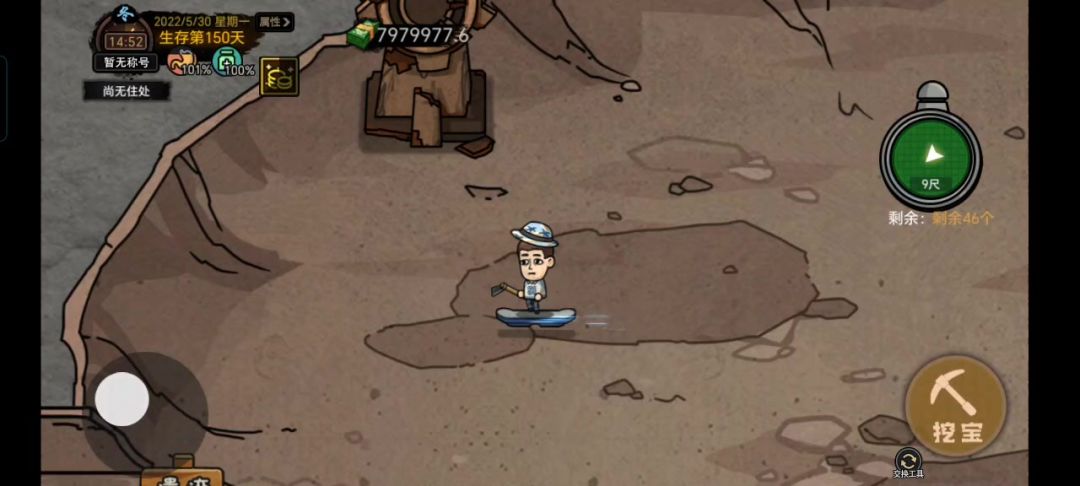The height and width of the screenshot is (486, 1080).
Task: Tap the virtual joystick knob
Action: (122, 399)
